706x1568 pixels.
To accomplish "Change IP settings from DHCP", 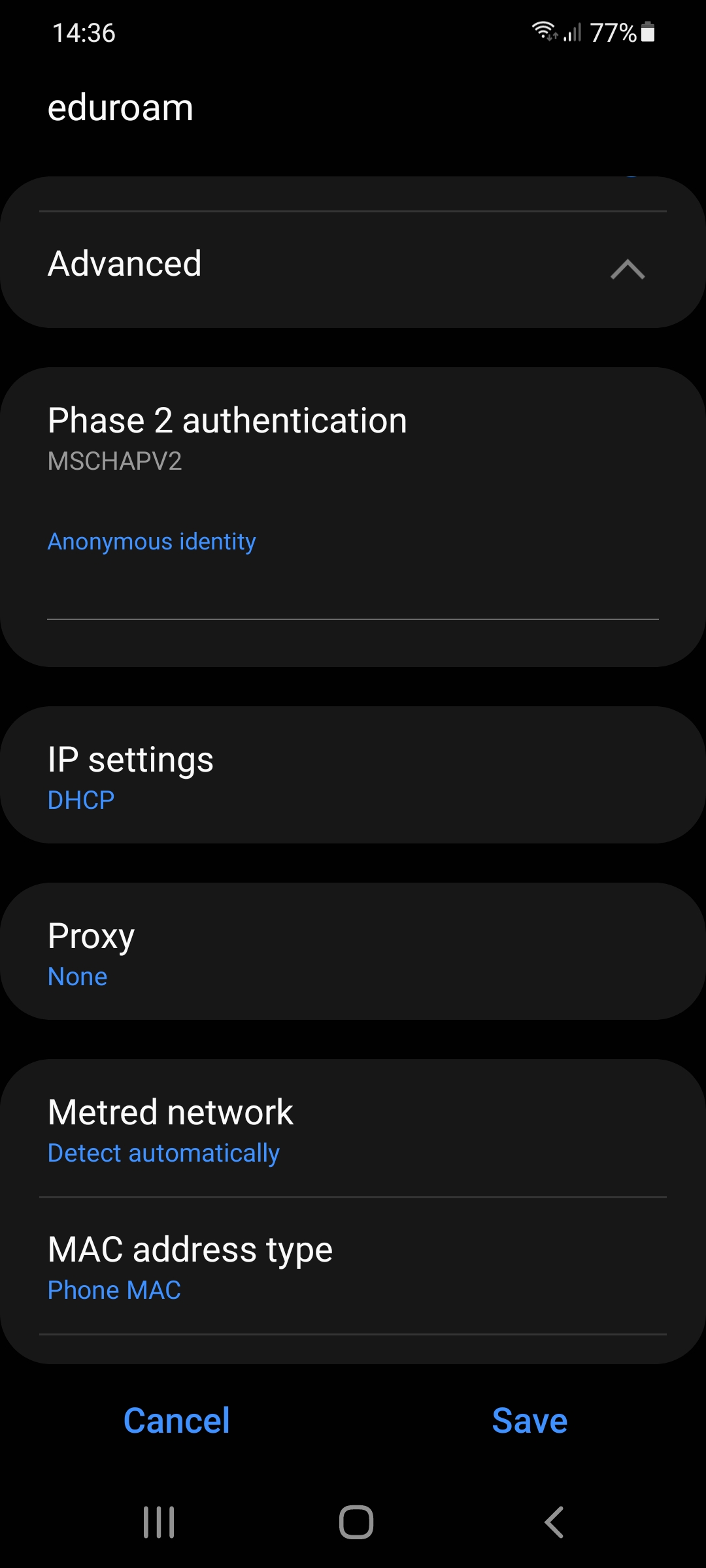I will (353, 775).
